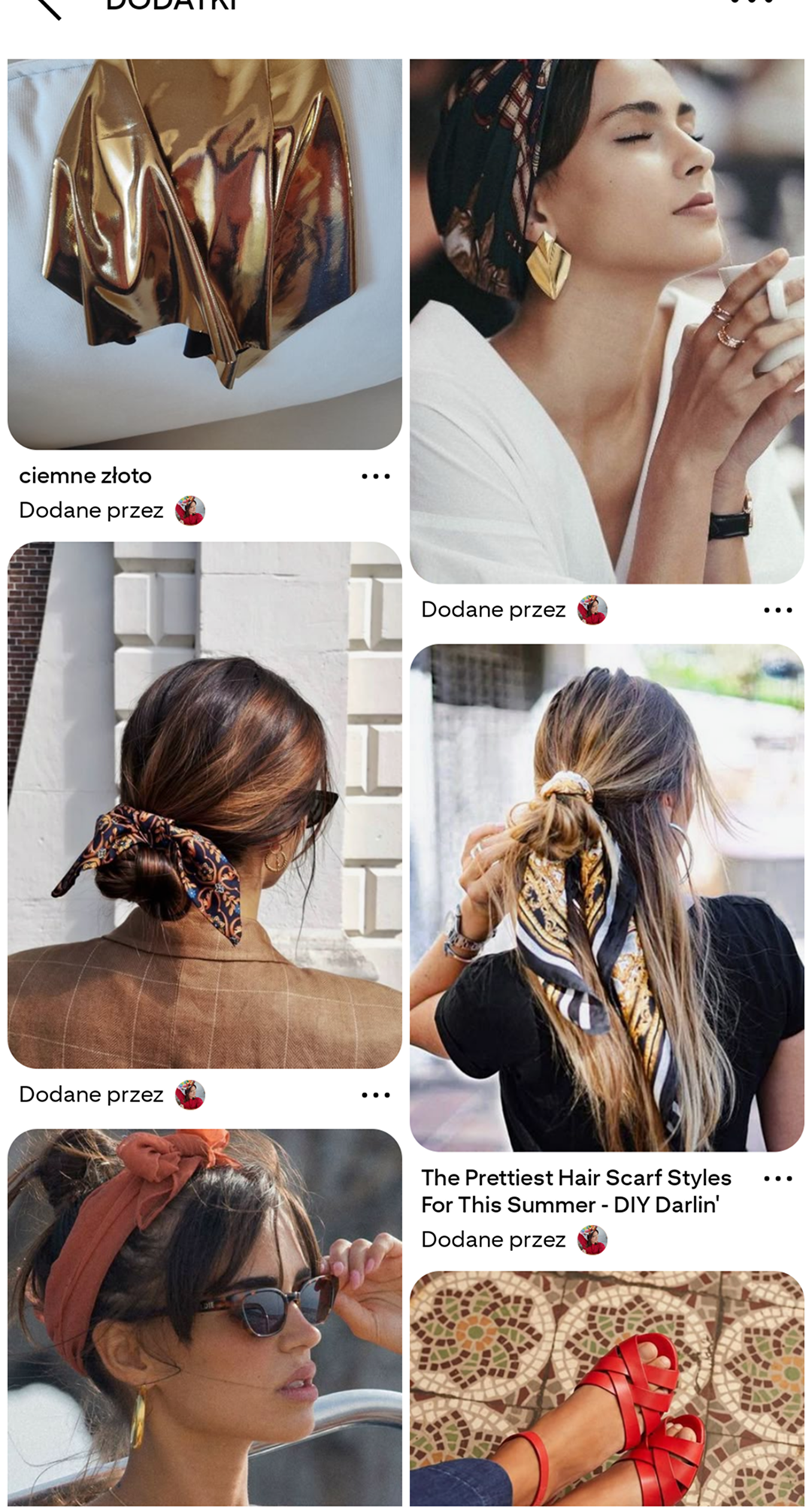Open the low bun with scarf pin
This screenshot has width=812, height=1509.
205,804
